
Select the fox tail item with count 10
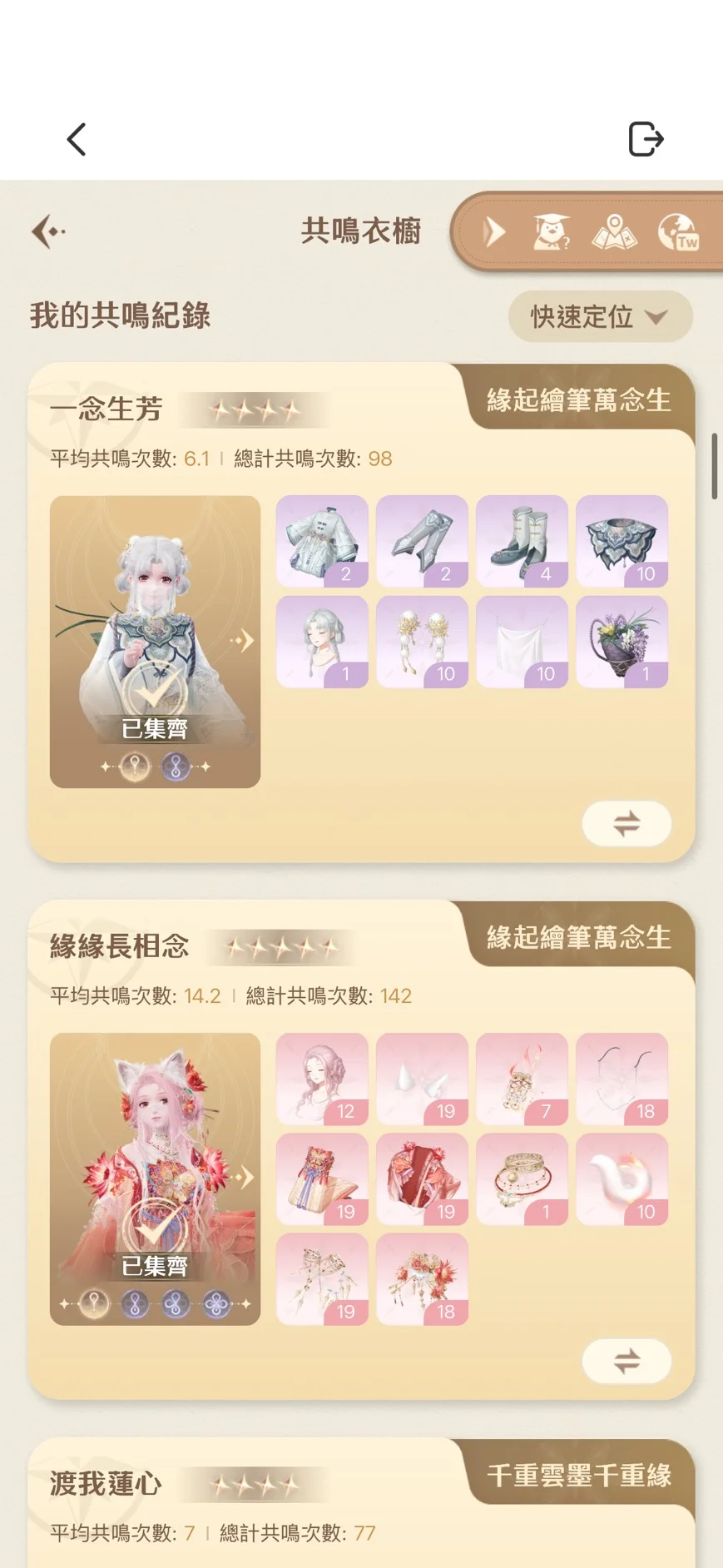click(x=621, y=1178)
